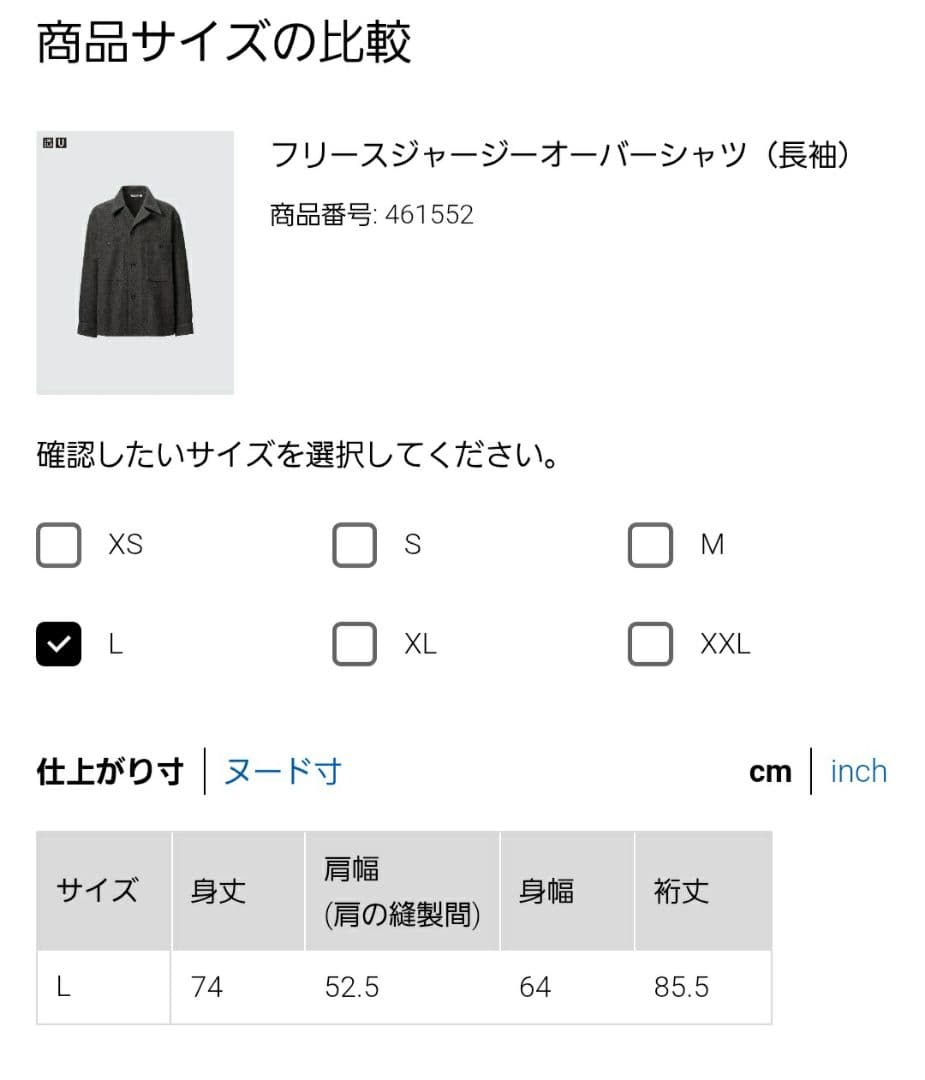Enable the XL size checkbox
This screenshot has height=1080, width=925.
(x=353, y=644)
